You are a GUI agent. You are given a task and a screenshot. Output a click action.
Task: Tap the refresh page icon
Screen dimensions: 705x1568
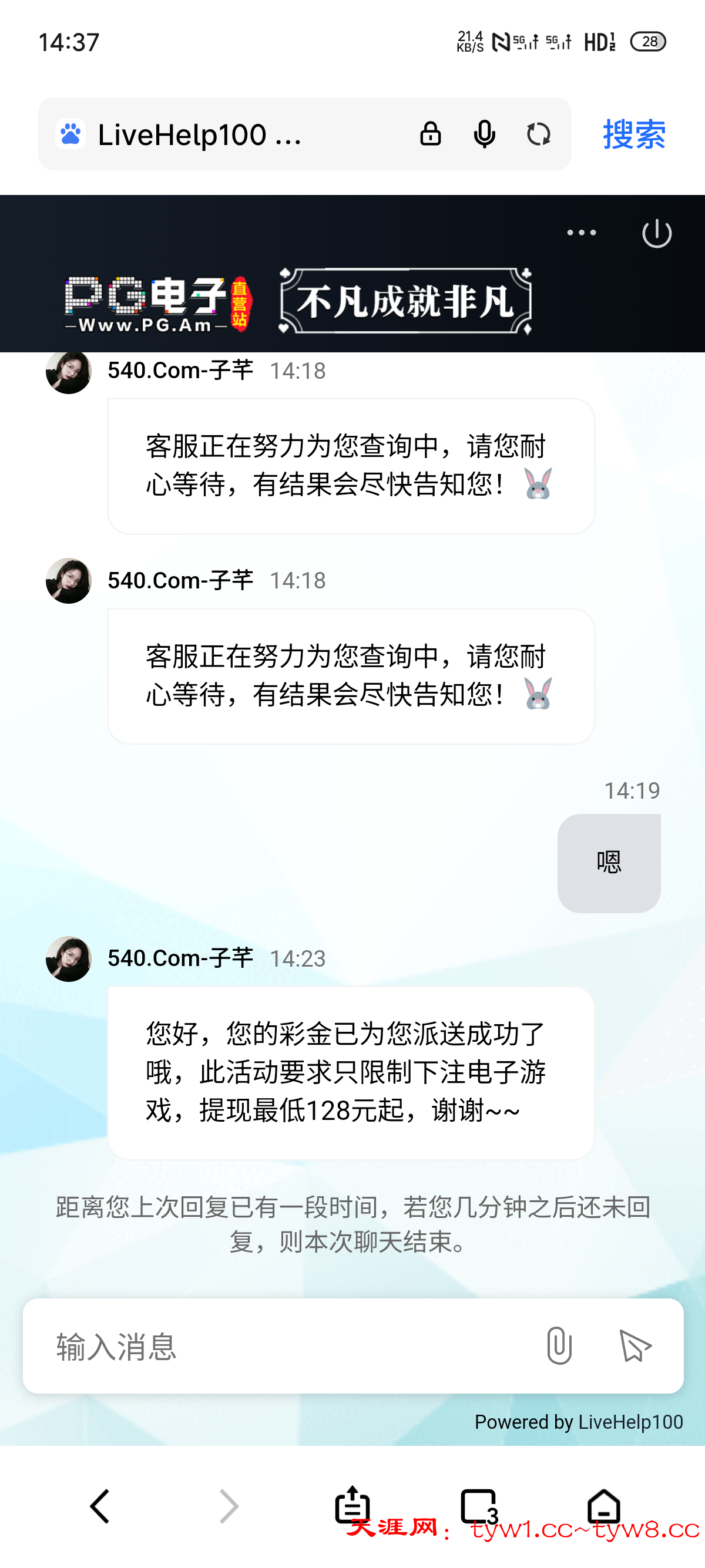tap(539, 134)
